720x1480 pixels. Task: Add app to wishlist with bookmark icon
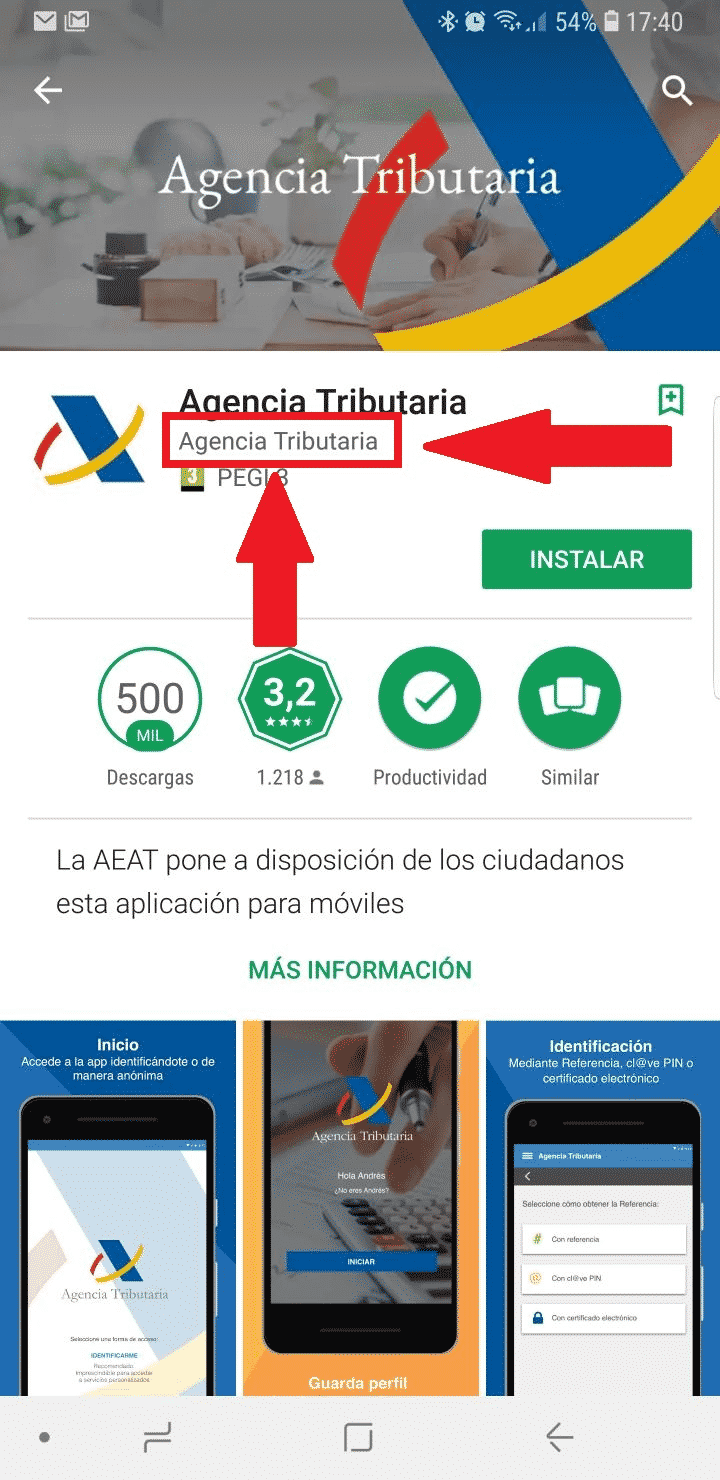(671, 400)
